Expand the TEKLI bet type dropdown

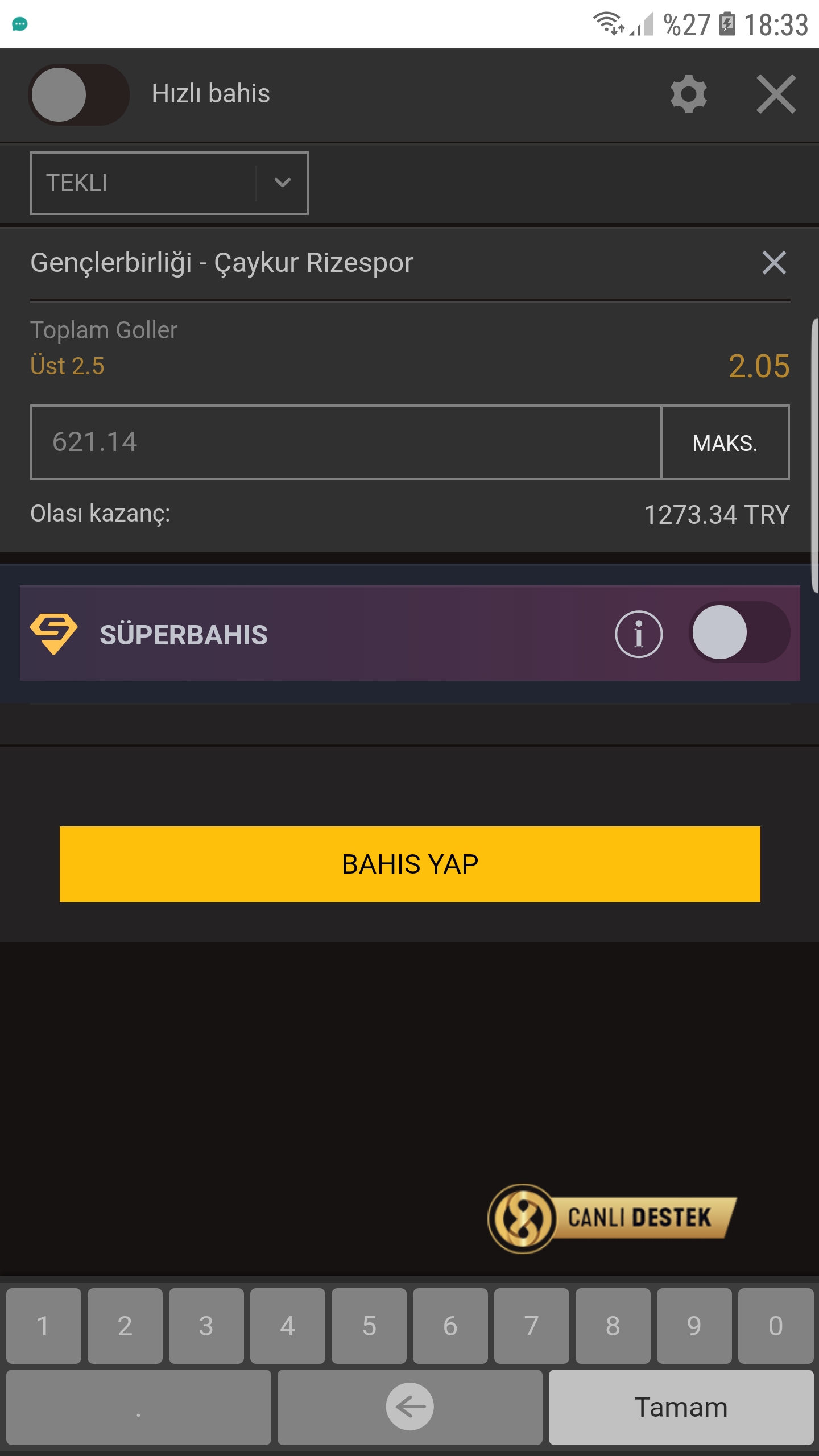169,183
